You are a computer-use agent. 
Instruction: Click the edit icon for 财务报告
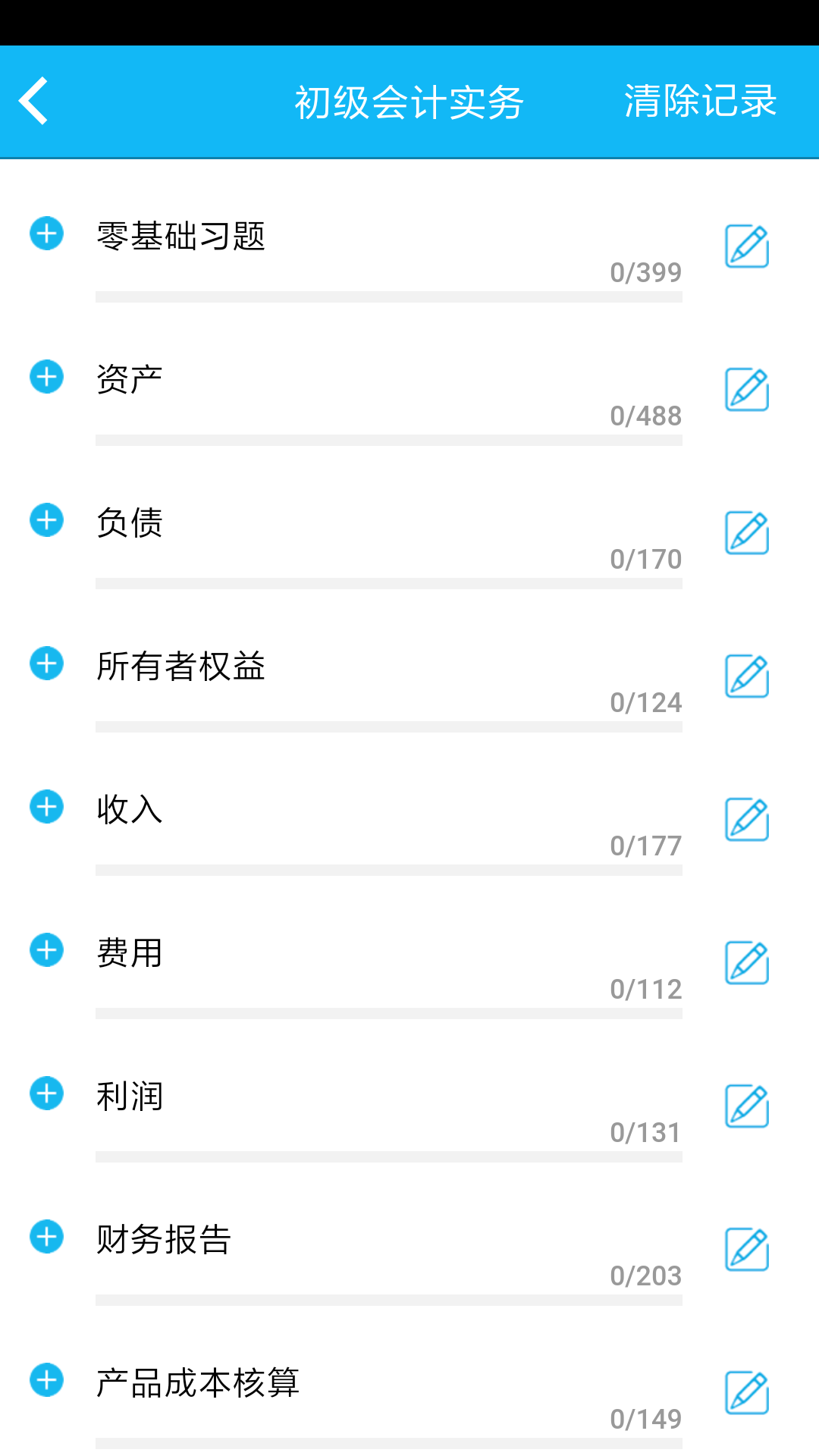coord(746,1248)
